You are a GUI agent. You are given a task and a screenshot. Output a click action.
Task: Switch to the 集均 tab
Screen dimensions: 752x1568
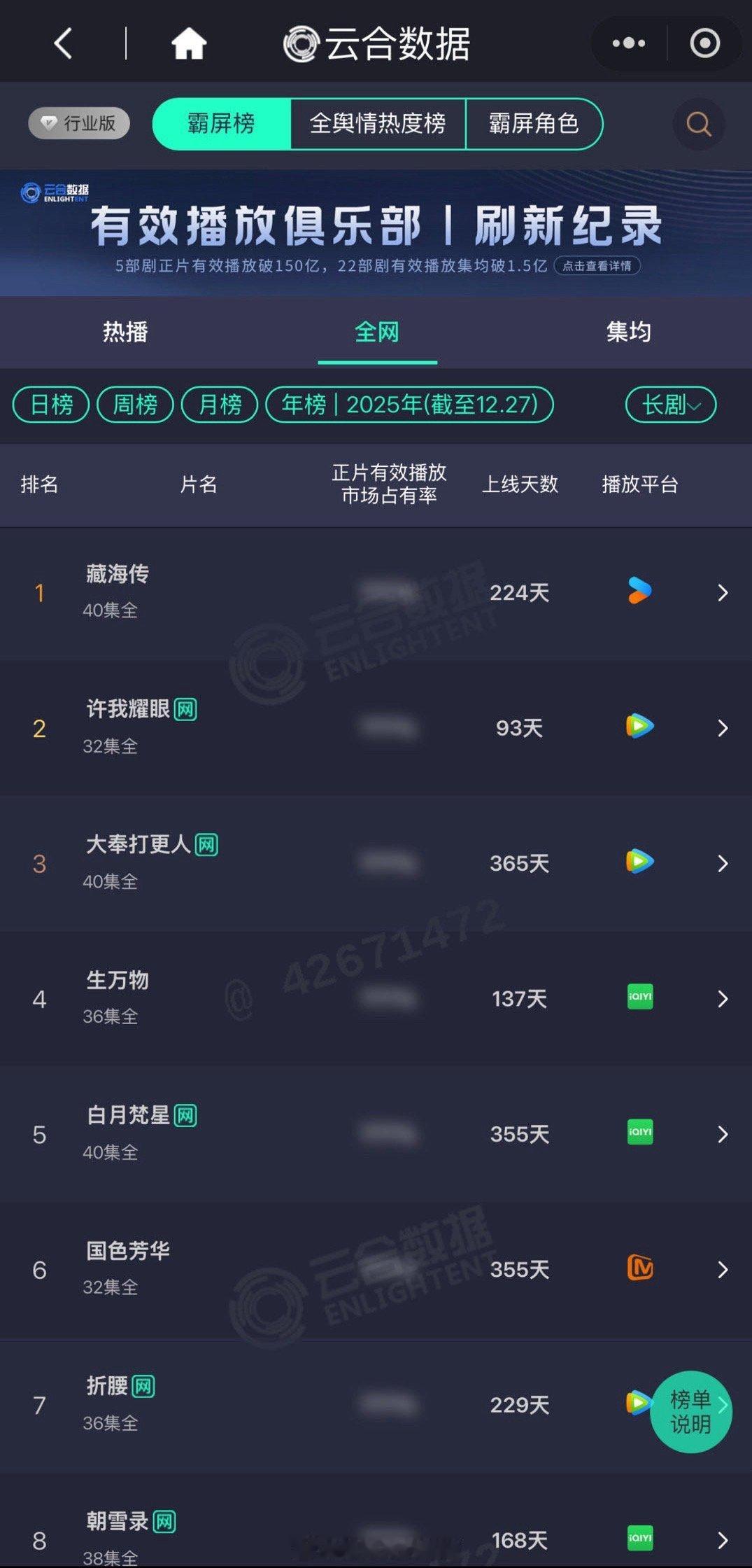click(x=627, y=332)
